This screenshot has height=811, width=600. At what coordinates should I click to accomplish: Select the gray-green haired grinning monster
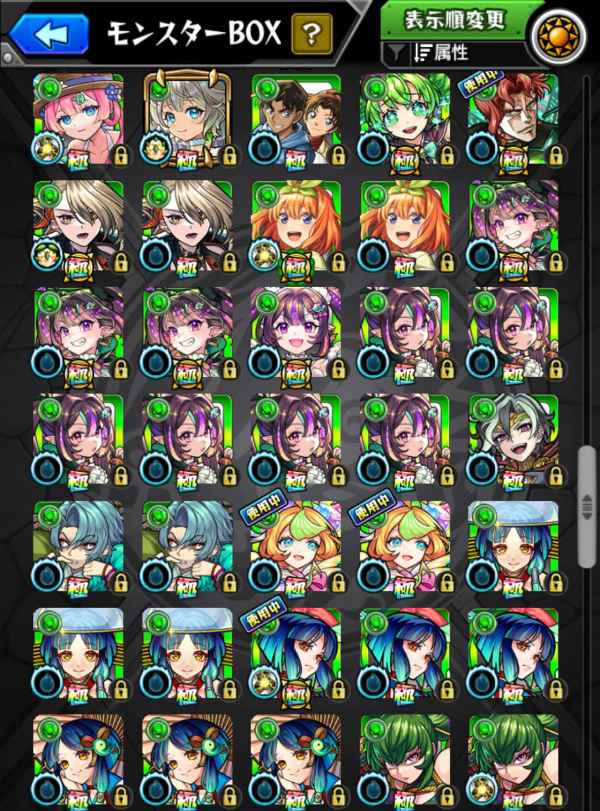[513, 440]
